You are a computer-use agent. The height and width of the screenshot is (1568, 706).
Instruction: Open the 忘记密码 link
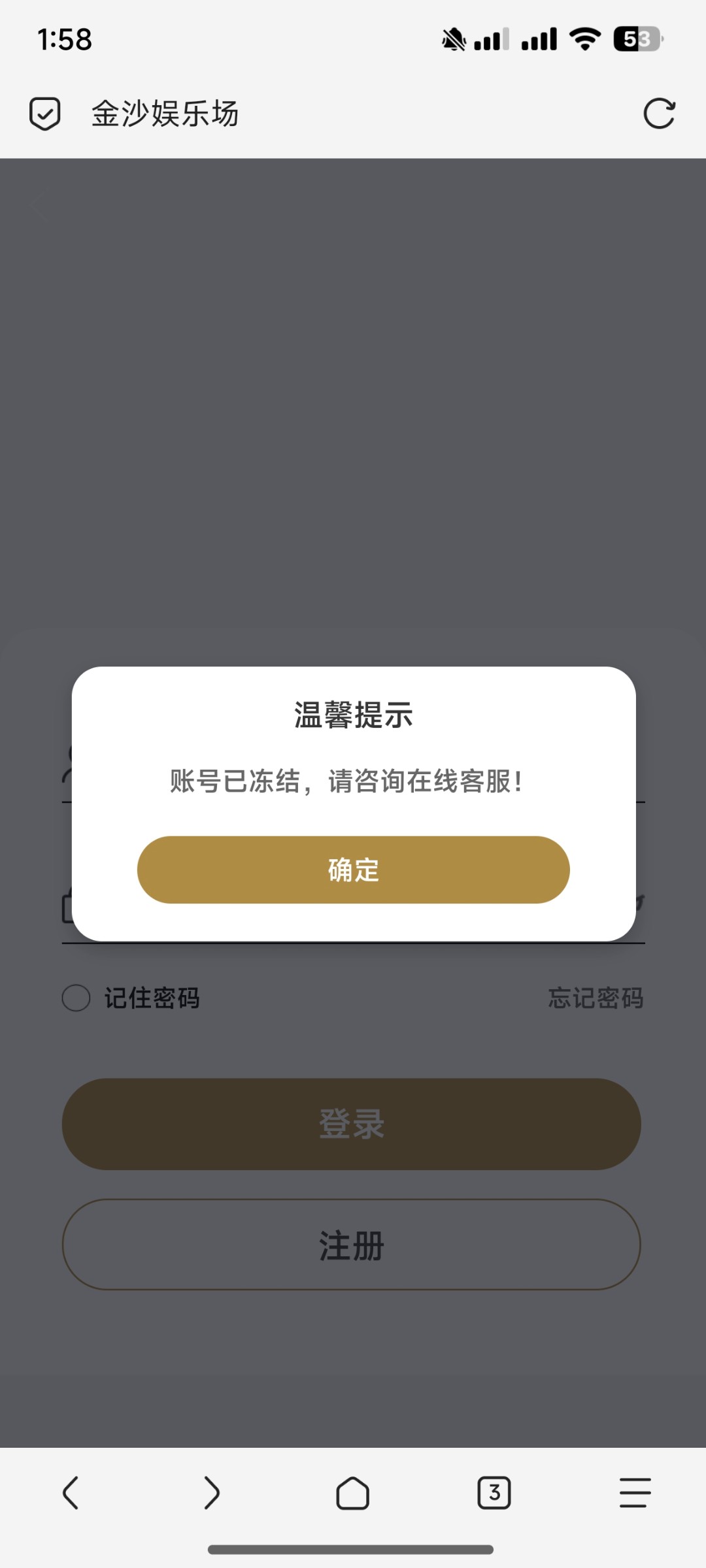point(596,998)
